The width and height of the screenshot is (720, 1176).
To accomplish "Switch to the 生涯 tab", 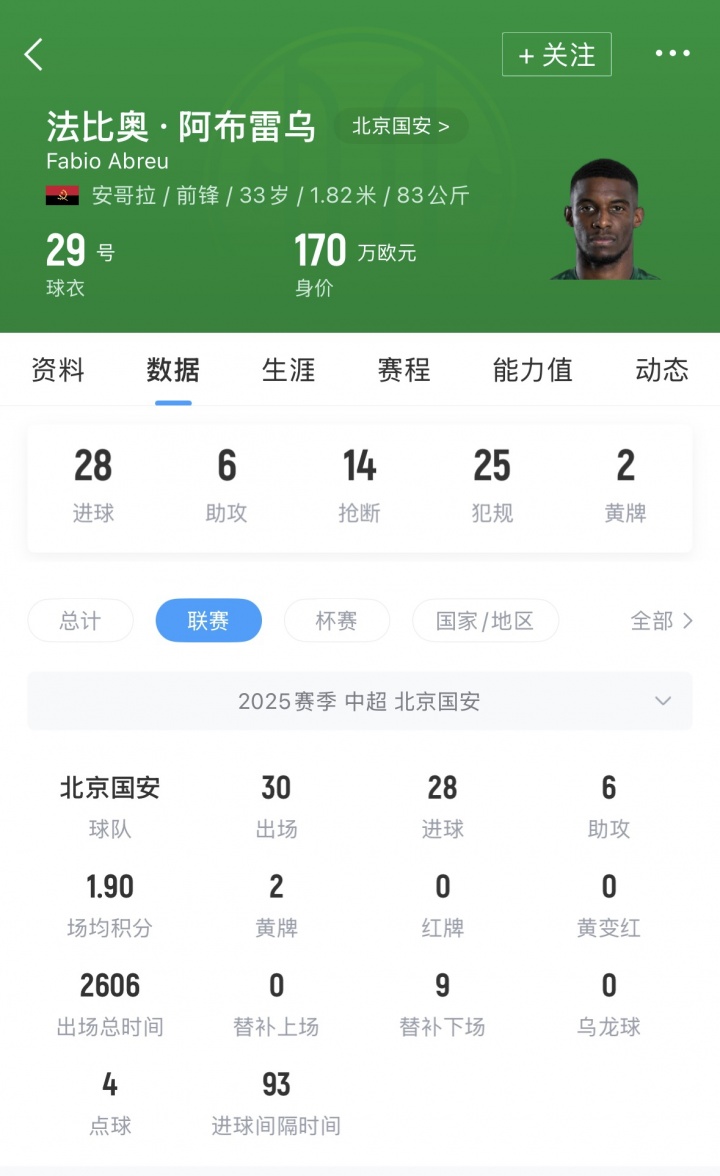I will [288, 370].
